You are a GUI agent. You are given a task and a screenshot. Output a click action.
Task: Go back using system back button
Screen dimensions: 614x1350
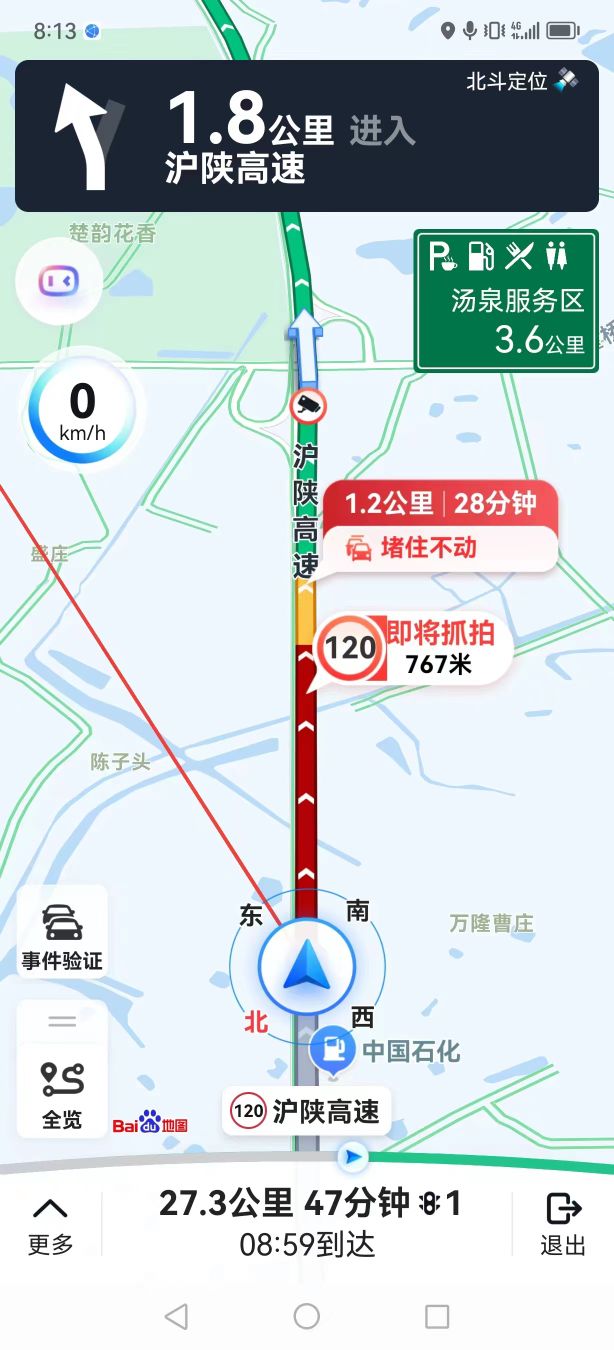point(176,1316)
